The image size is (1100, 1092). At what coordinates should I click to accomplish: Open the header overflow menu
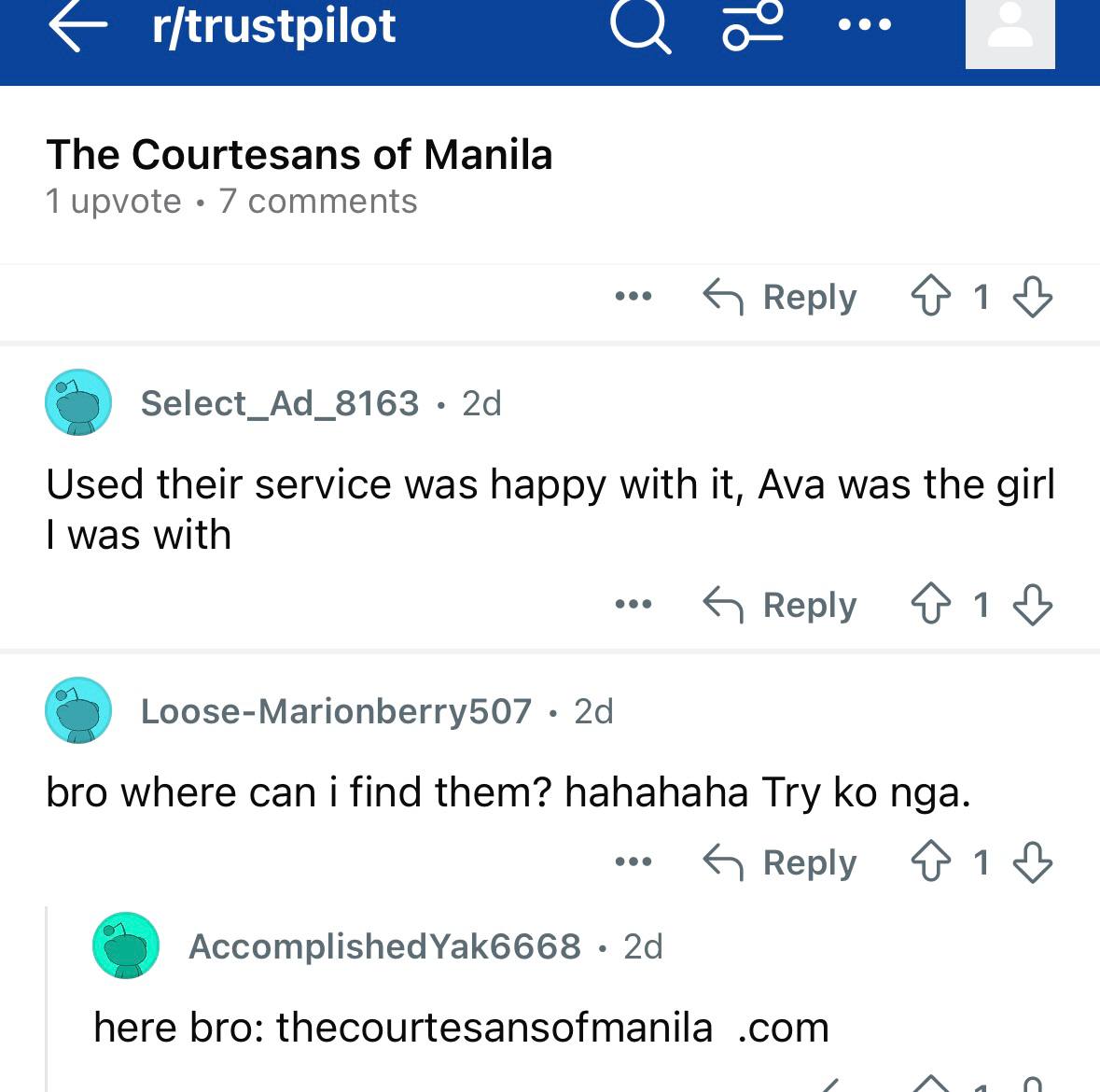click(x=865, y=25)
